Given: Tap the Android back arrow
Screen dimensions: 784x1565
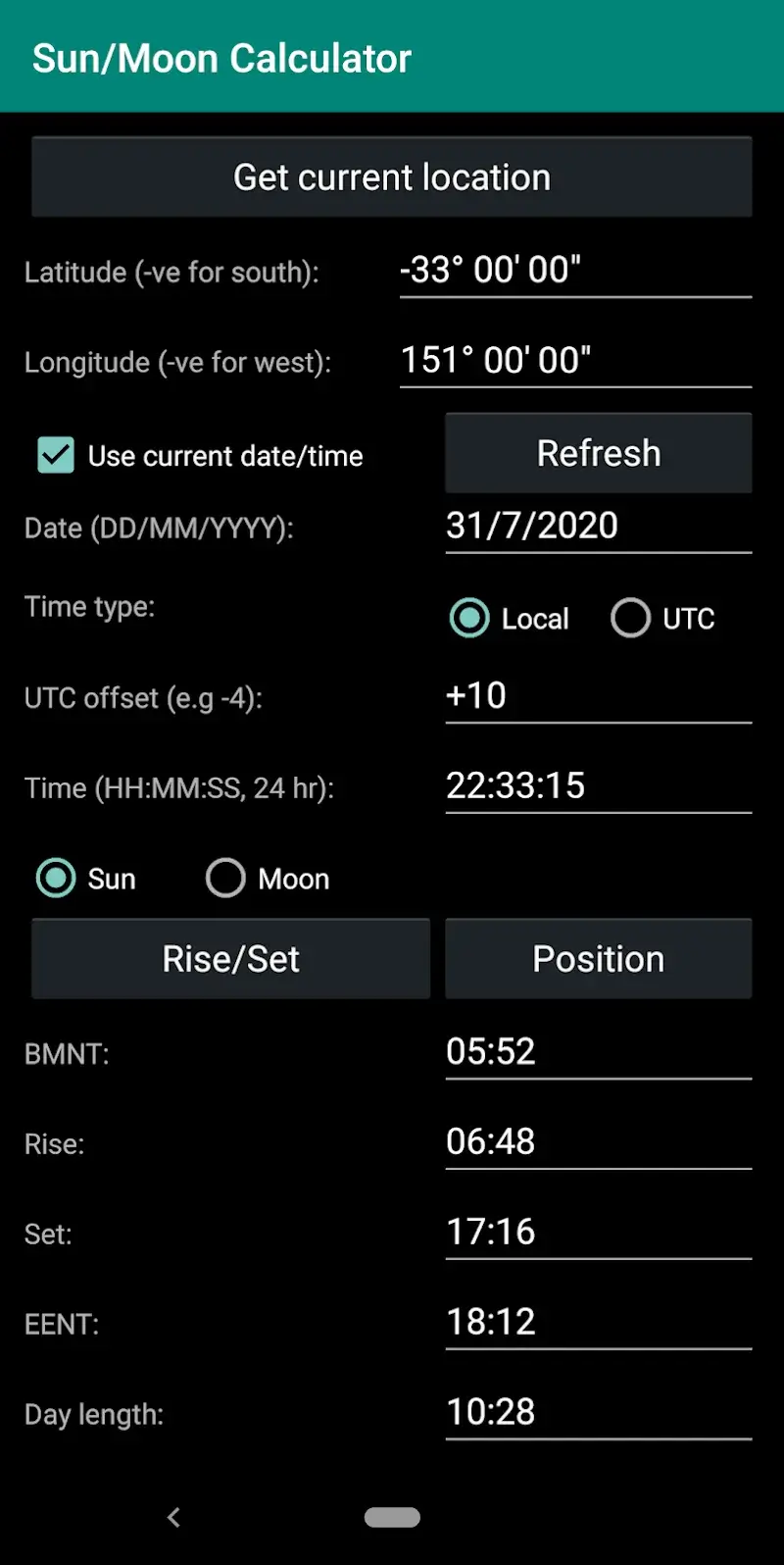Looking at the screenshot, I should tap(173, 1517).
